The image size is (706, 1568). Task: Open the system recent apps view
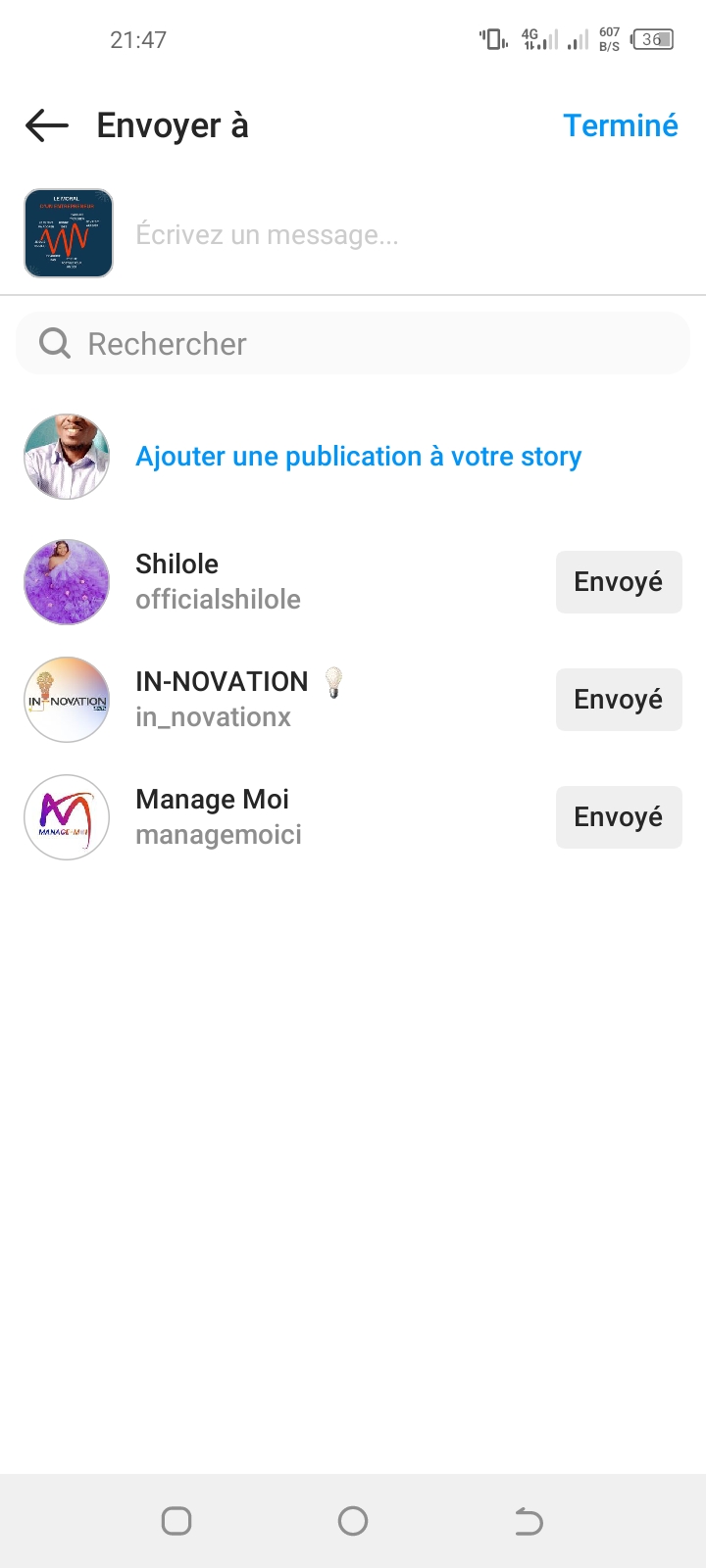pos(176,1521)
